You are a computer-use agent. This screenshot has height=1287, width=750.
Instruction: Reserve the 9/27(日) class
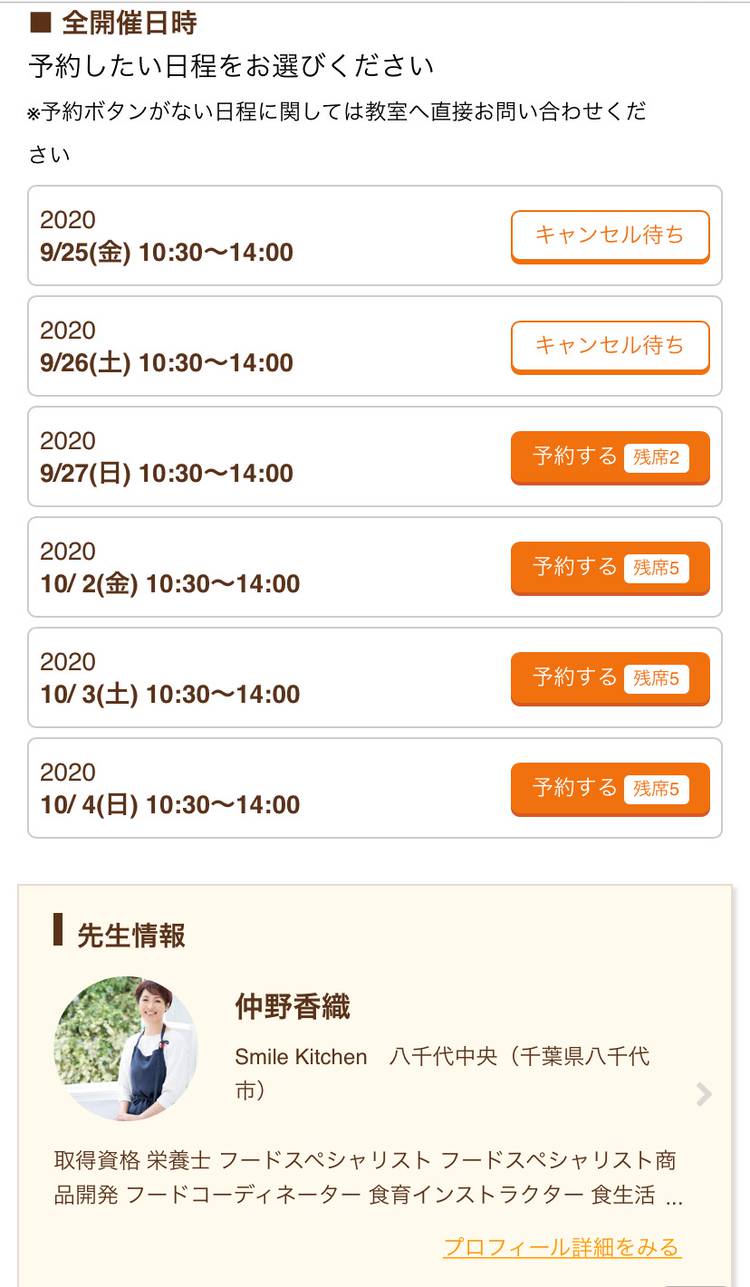coord(610,457)
